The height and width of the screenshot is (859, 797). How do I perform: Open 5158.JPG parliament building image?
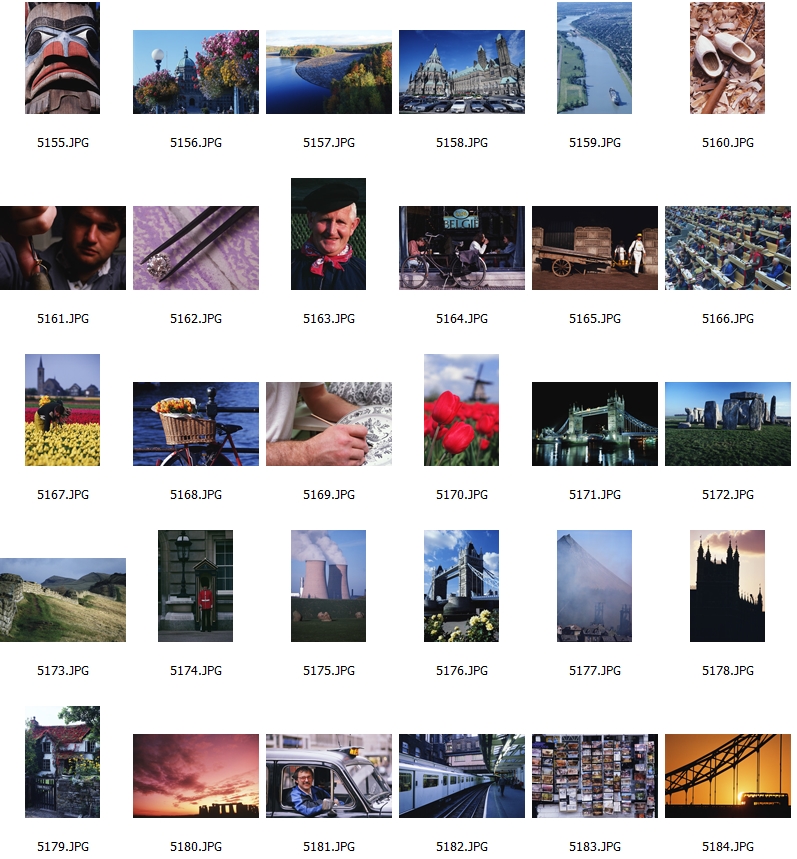[461, 72]
